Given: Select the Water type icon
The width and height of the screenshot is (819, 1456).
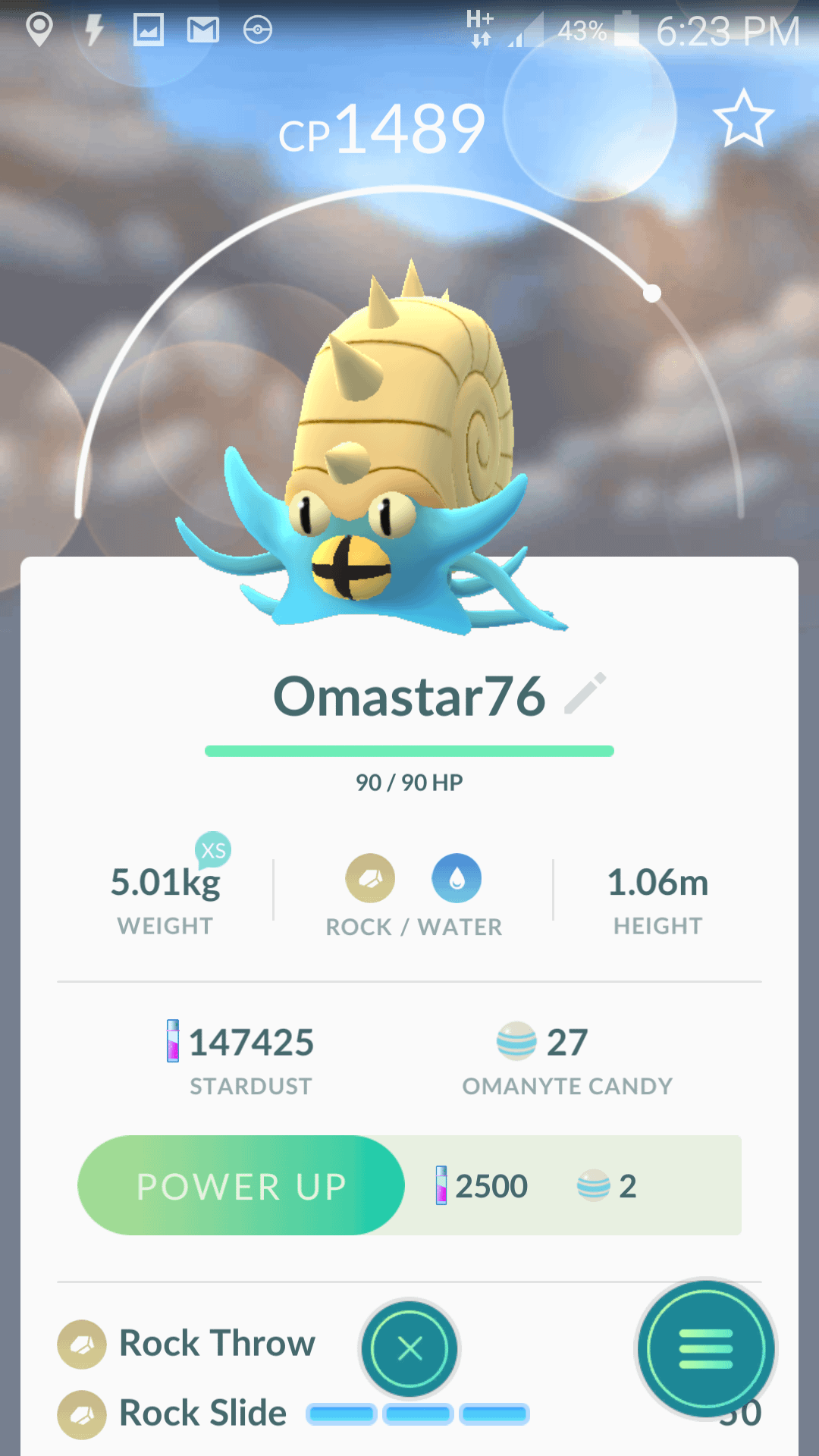Looking at the screenshot, I should 457,878.
